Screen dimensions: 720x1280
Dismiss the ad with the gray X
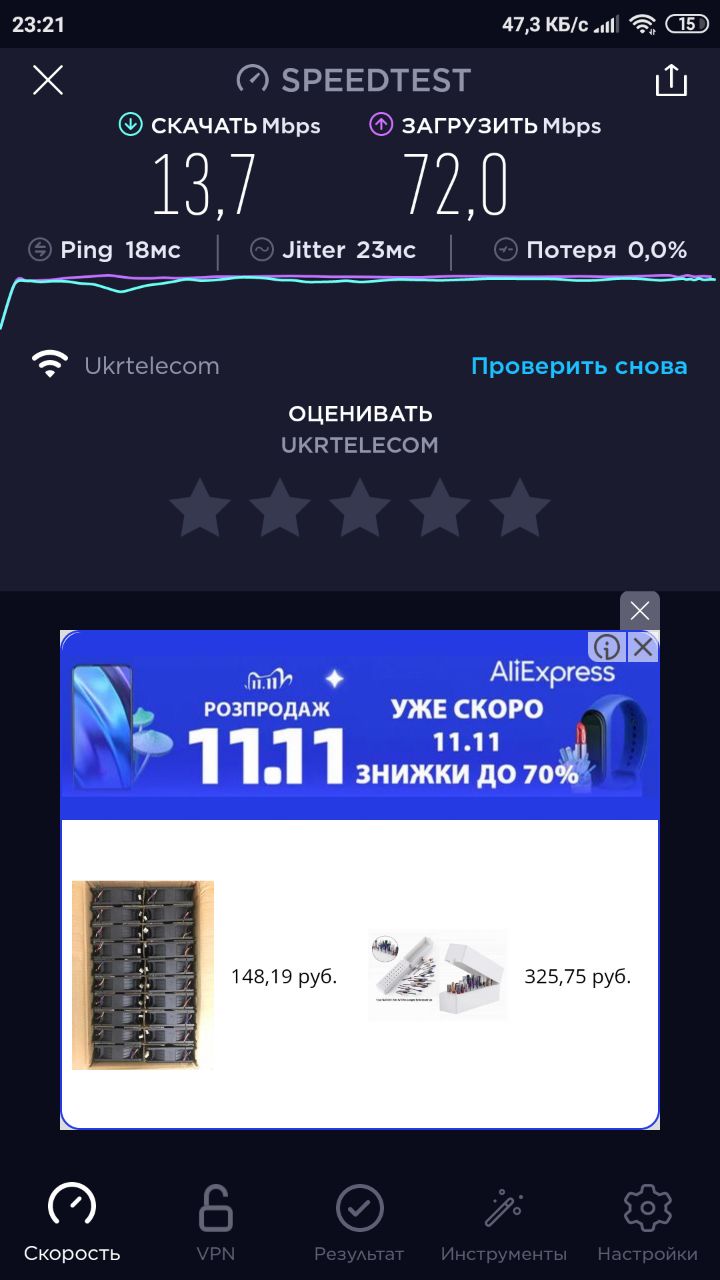(x=640, y=610)
